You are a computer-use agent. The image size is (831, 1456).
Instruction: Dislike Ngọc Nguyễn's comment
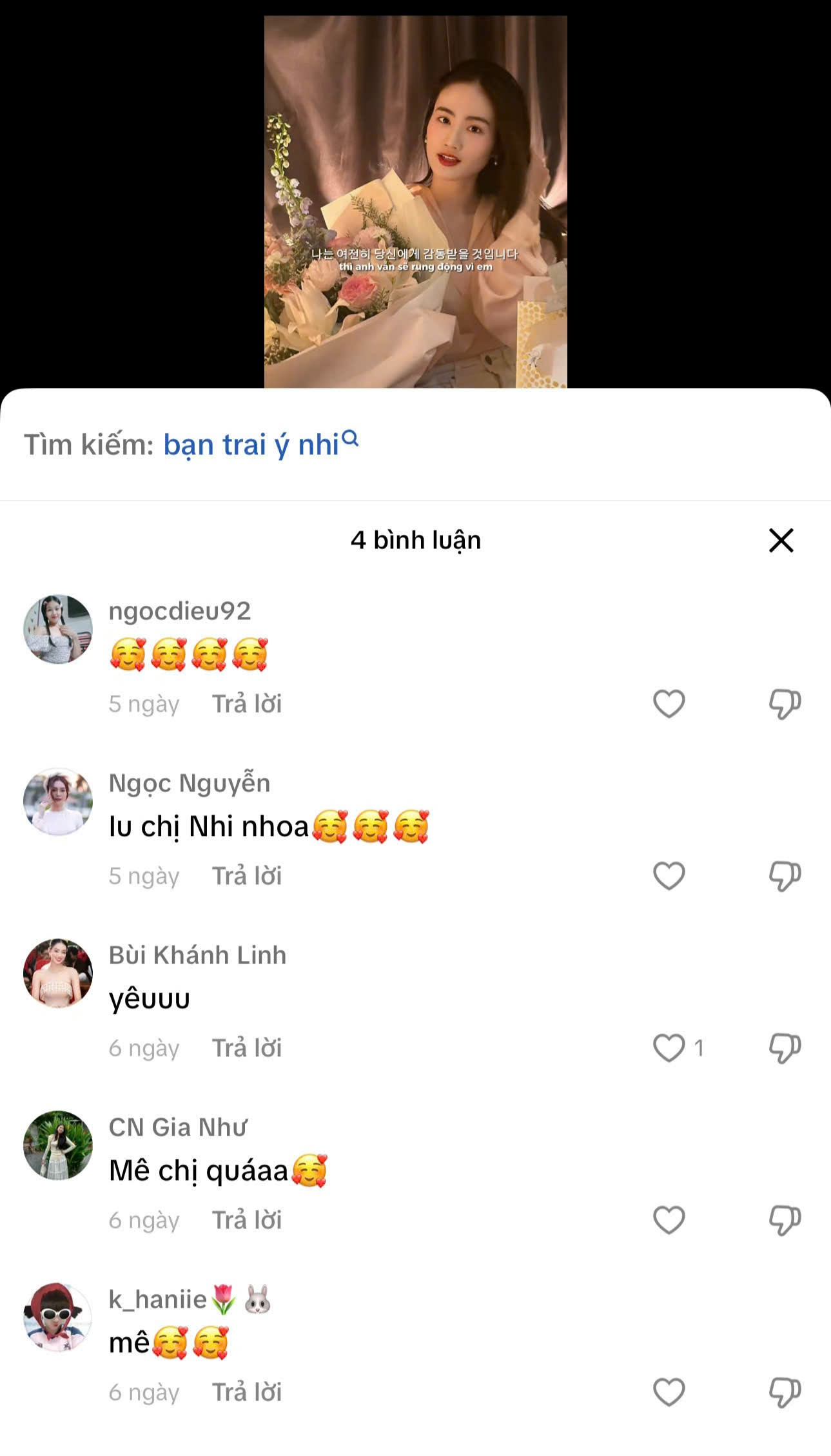coord(785,876)
